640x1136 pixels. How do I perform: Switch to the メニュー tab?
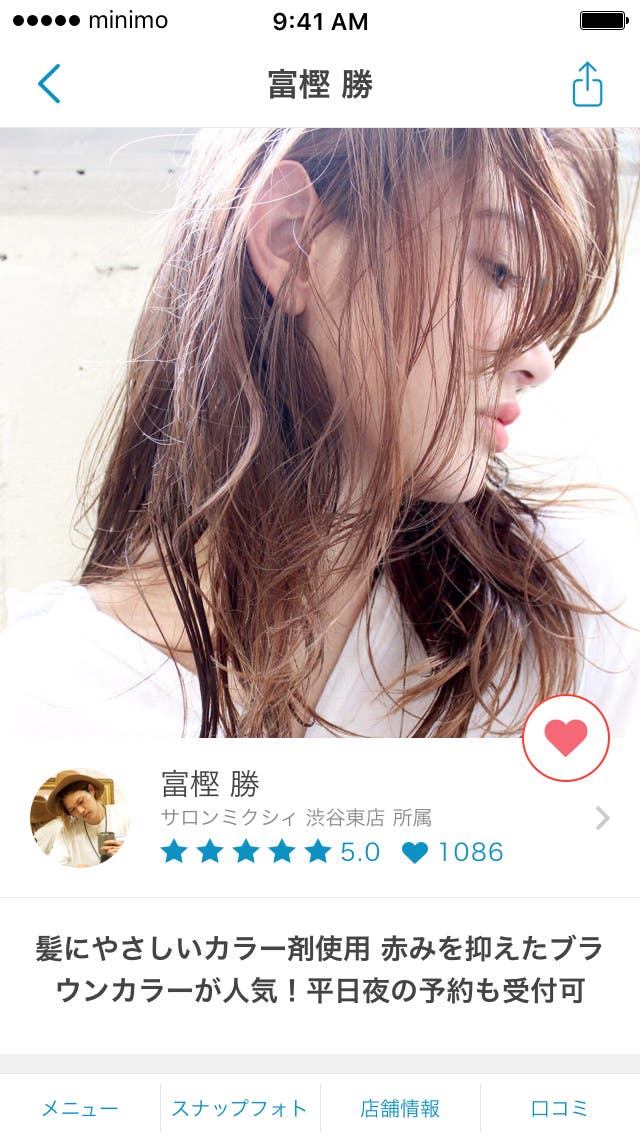[x=80, y=1108]
